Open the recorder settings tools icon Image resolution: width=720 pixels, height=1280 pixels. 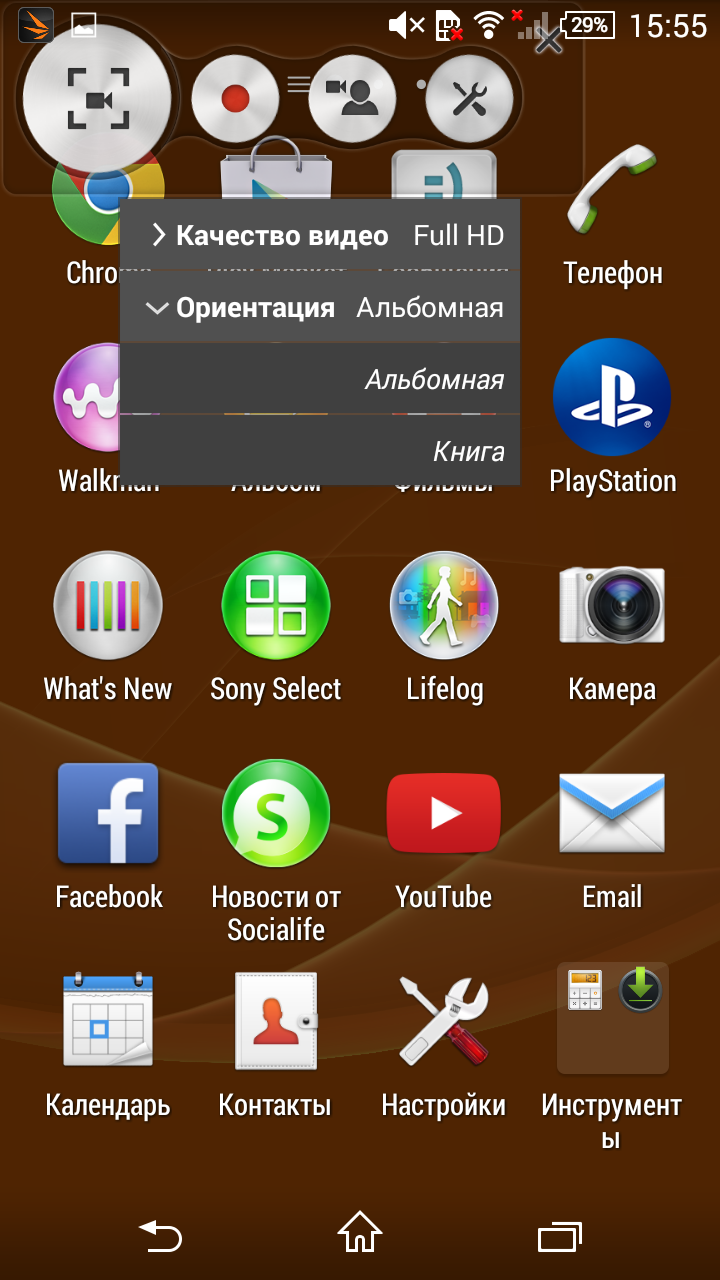click(x=468, y=98)
